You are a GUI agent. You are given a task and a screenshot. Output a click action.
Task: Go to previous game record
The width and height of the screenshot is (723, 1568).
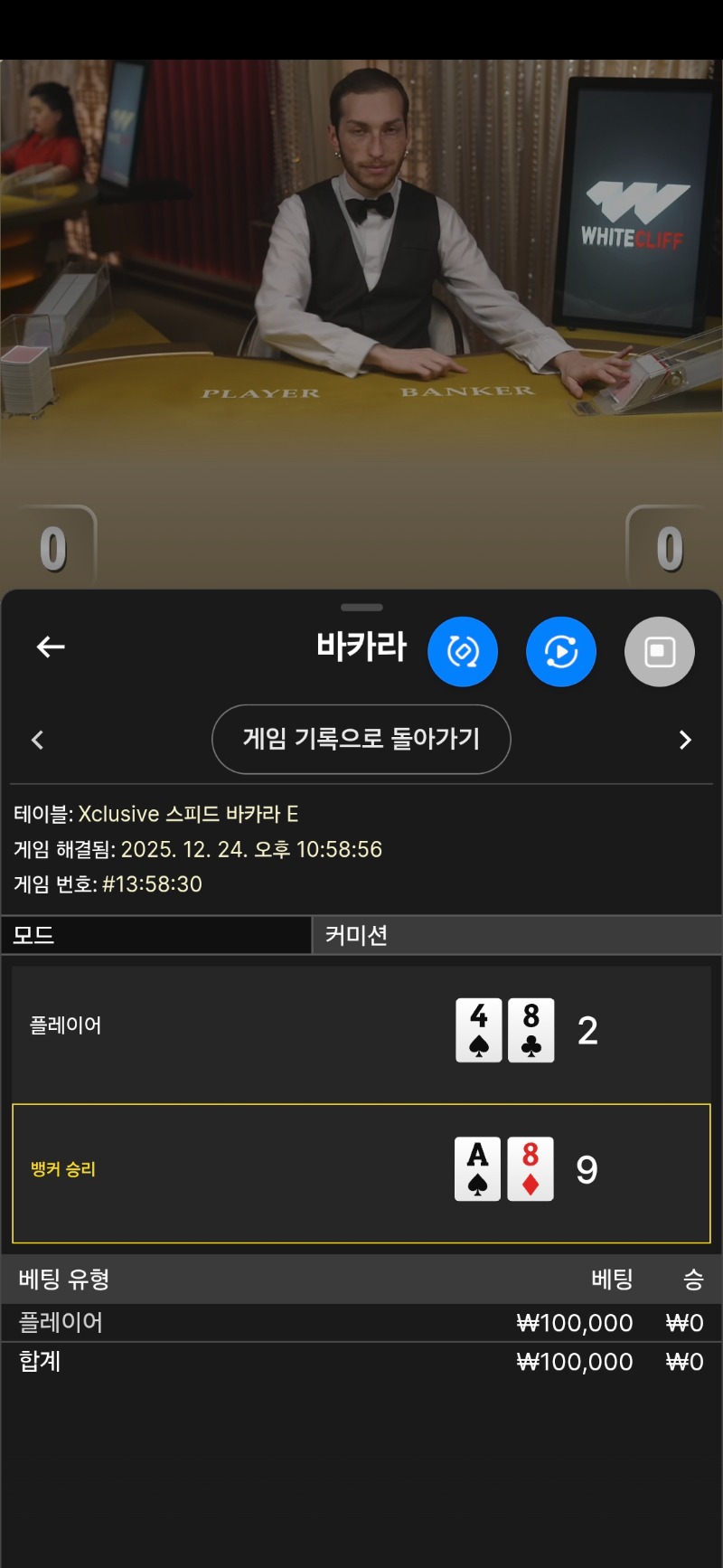click(38, 740)
